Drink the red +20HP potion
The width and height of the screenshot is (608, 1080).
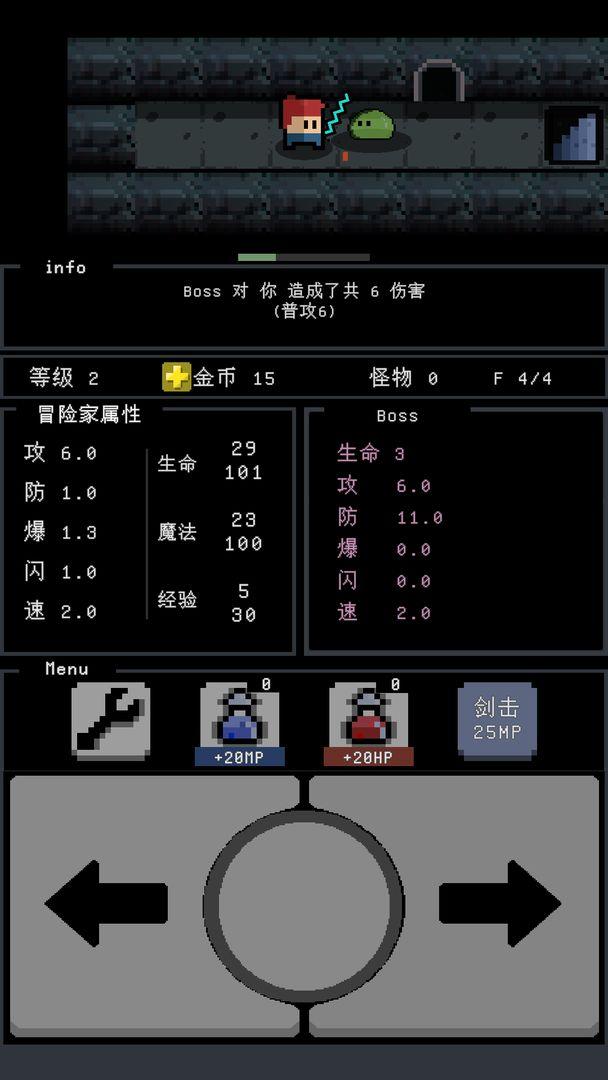[368, 724]
